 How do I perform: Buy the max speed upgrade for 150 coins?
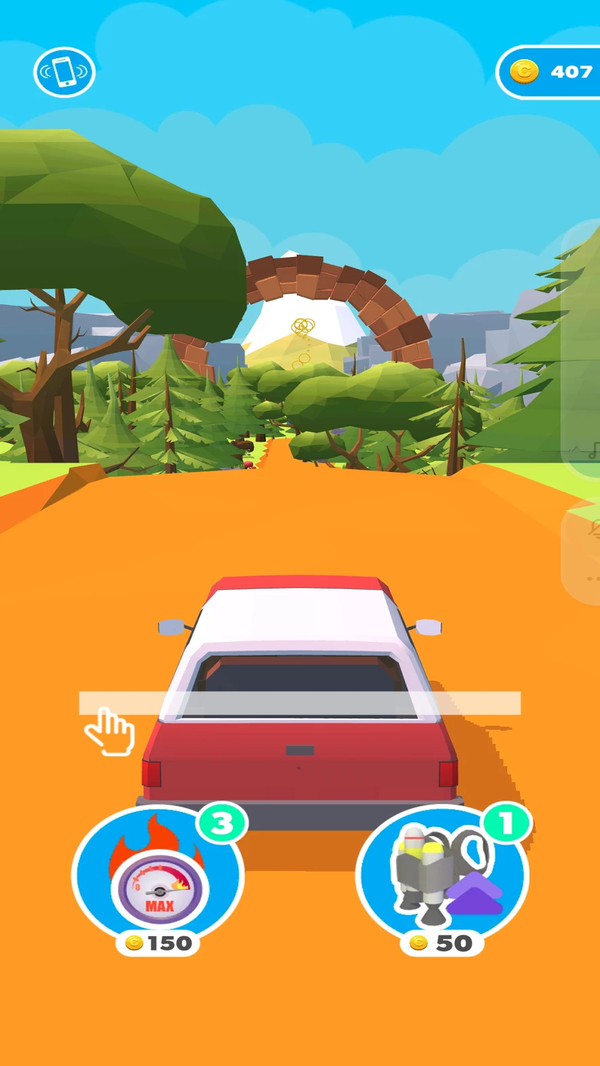(x=158, y=878)
